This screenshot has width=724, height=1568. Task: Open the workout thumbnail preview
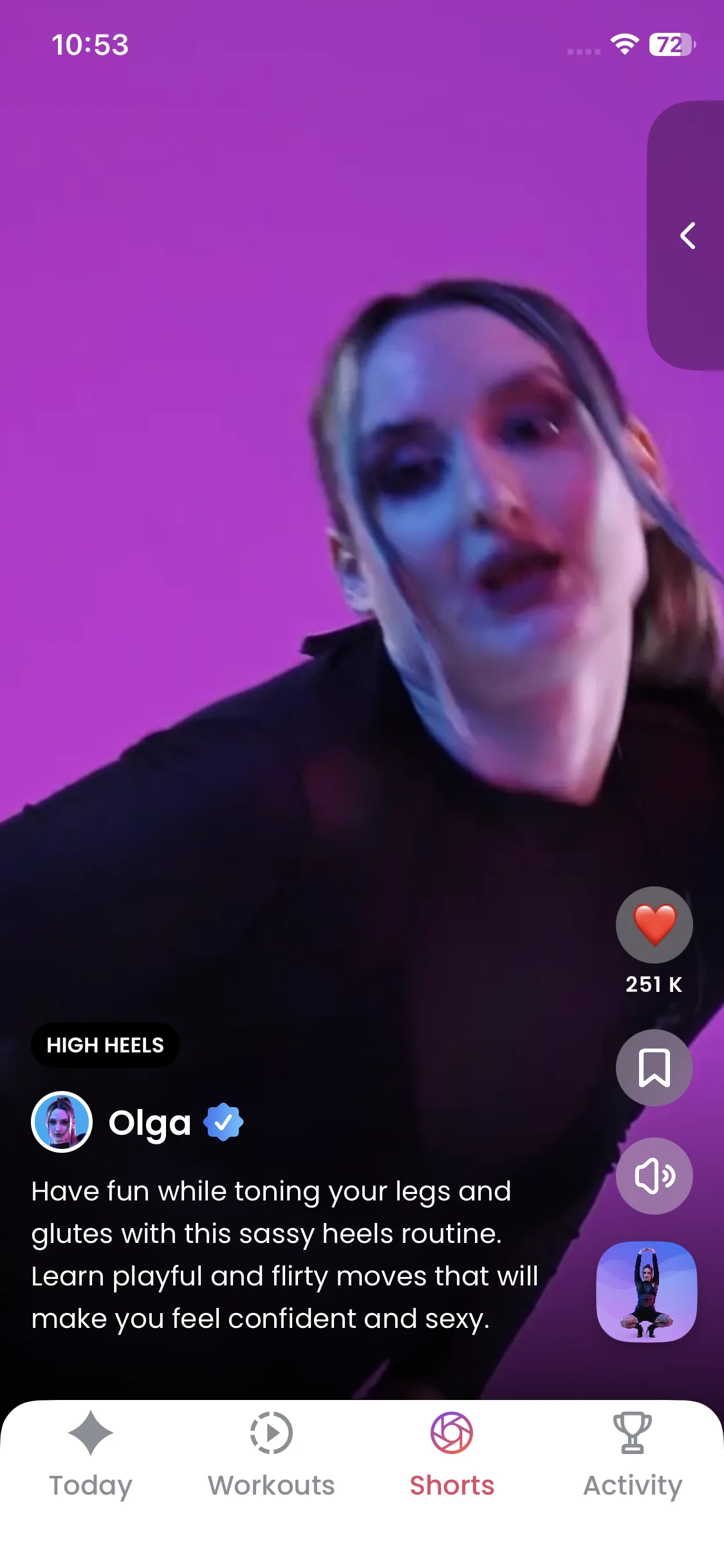pos(647,1292)
